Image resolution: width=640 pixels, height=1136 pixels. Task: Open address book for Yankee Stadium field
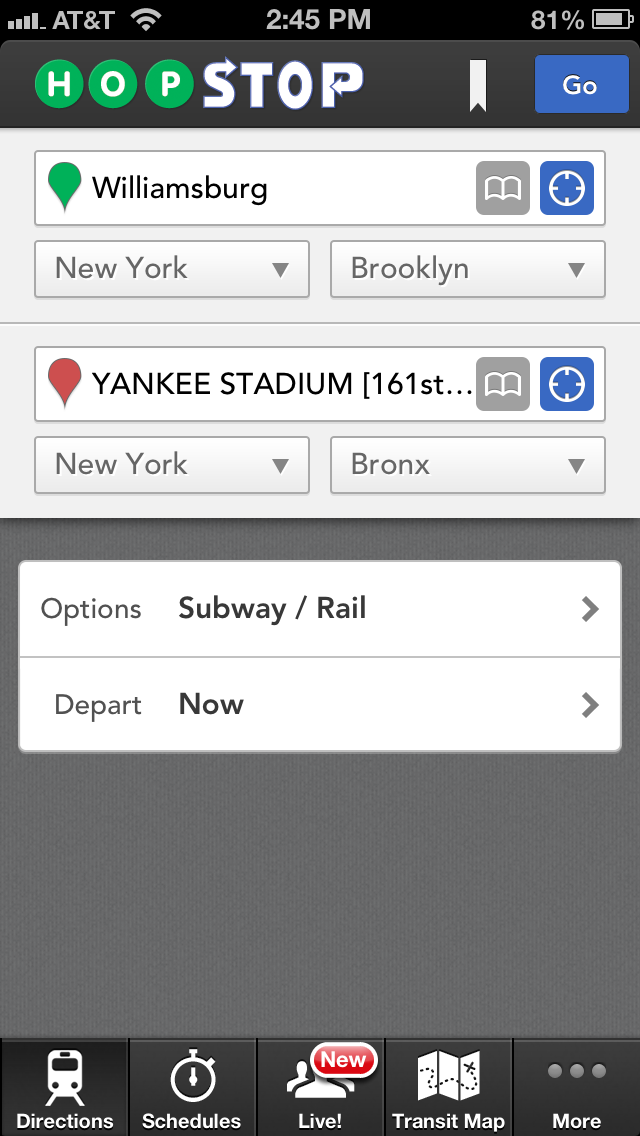click(x=502, y=384)
